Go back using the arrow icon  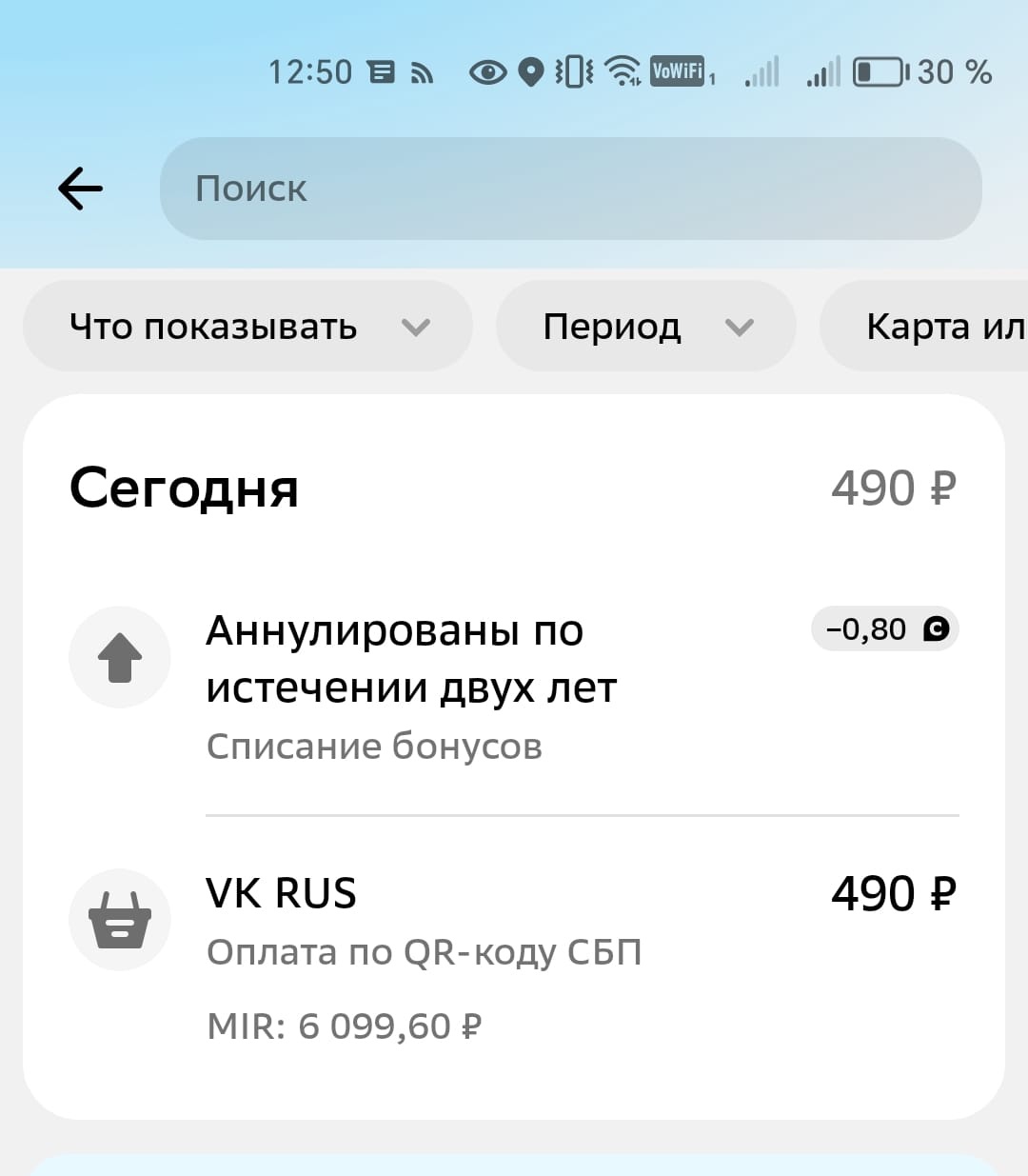(81, 189)
